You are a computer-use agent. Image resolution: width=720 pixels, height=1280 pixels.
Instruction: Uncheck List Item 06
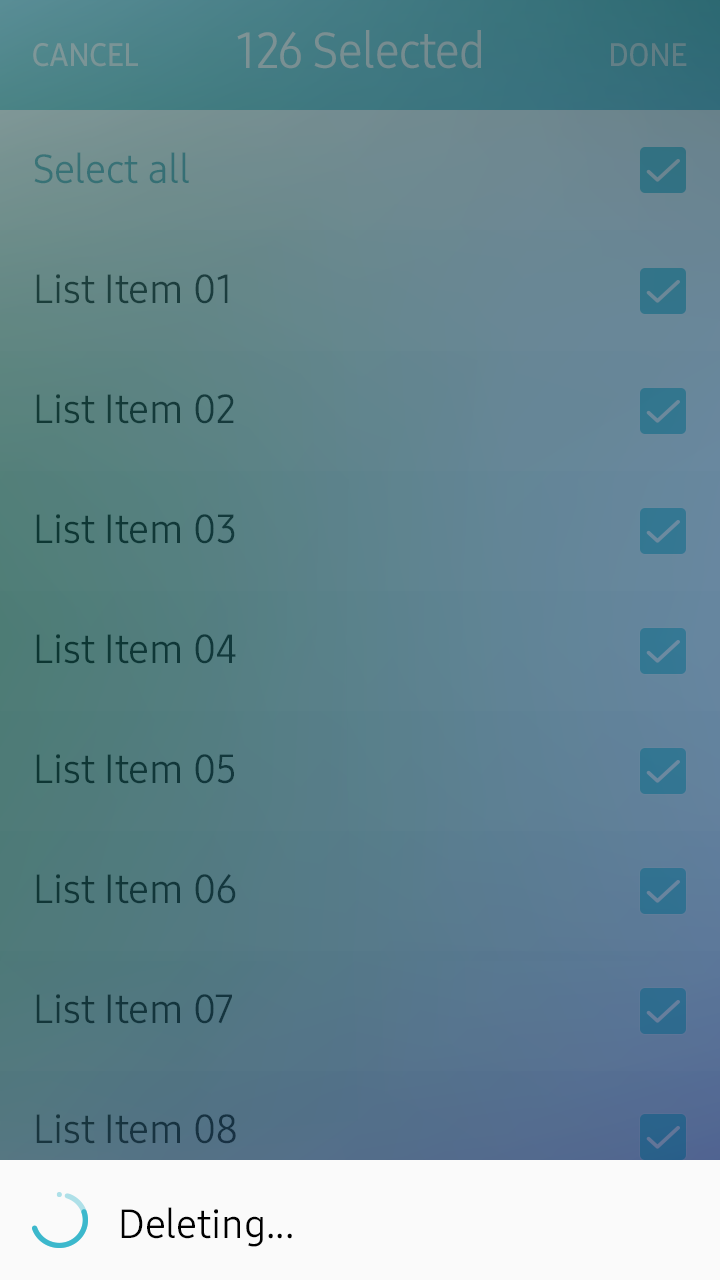[x=662, y=891]
